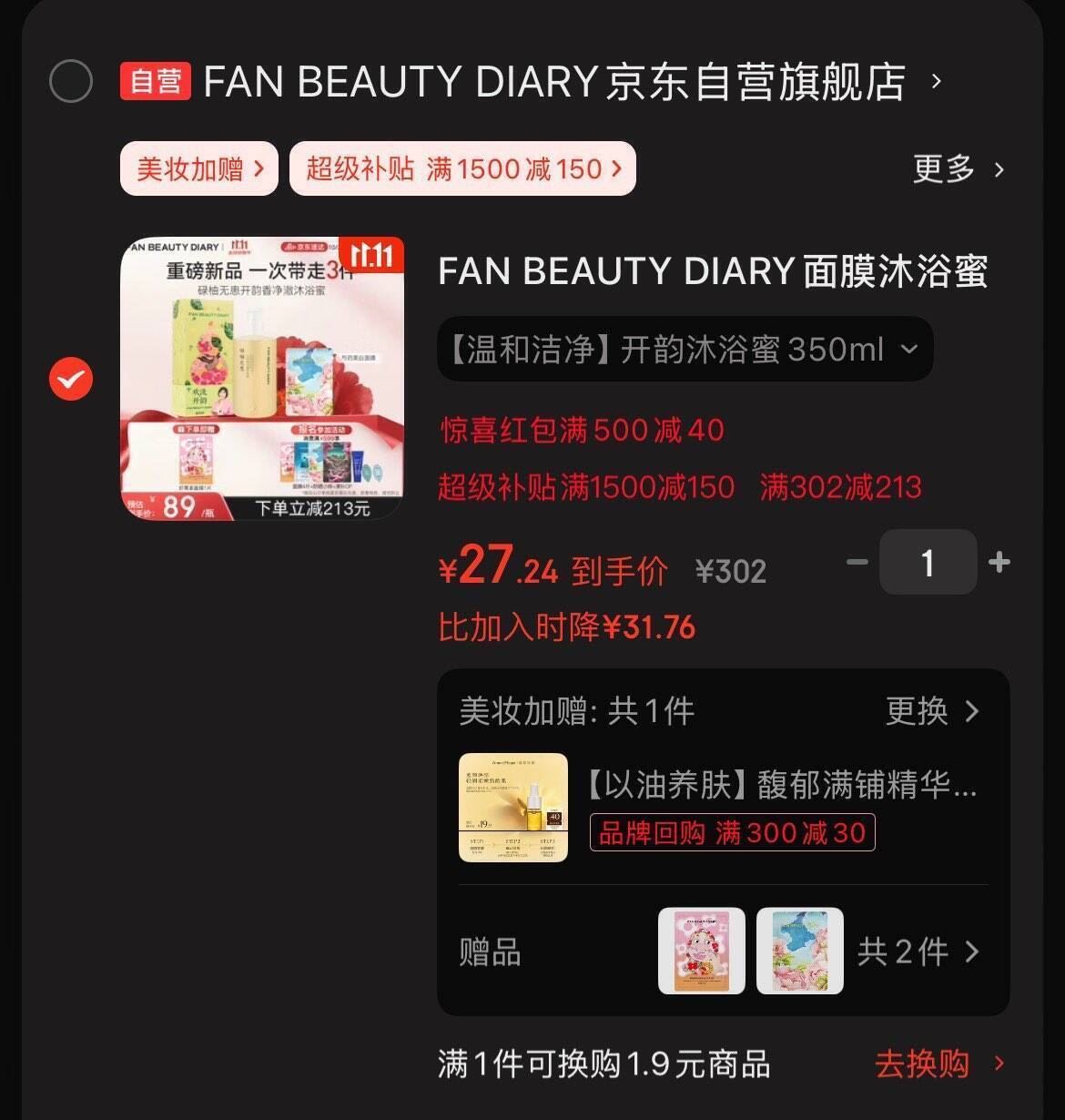
Task: Click the main product image thumbnail
Action: [x=262, y=377]
